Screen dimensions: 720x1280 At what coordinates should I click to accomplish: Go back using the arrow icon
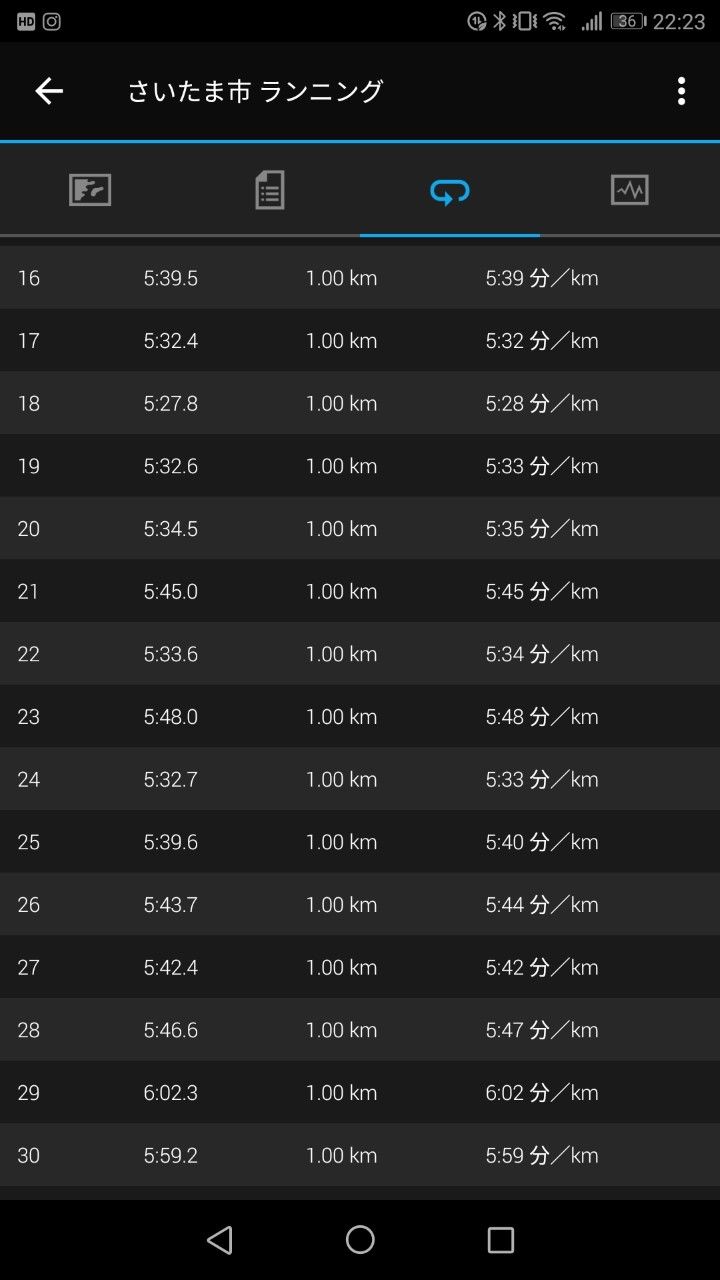click(x=49, y=91)
